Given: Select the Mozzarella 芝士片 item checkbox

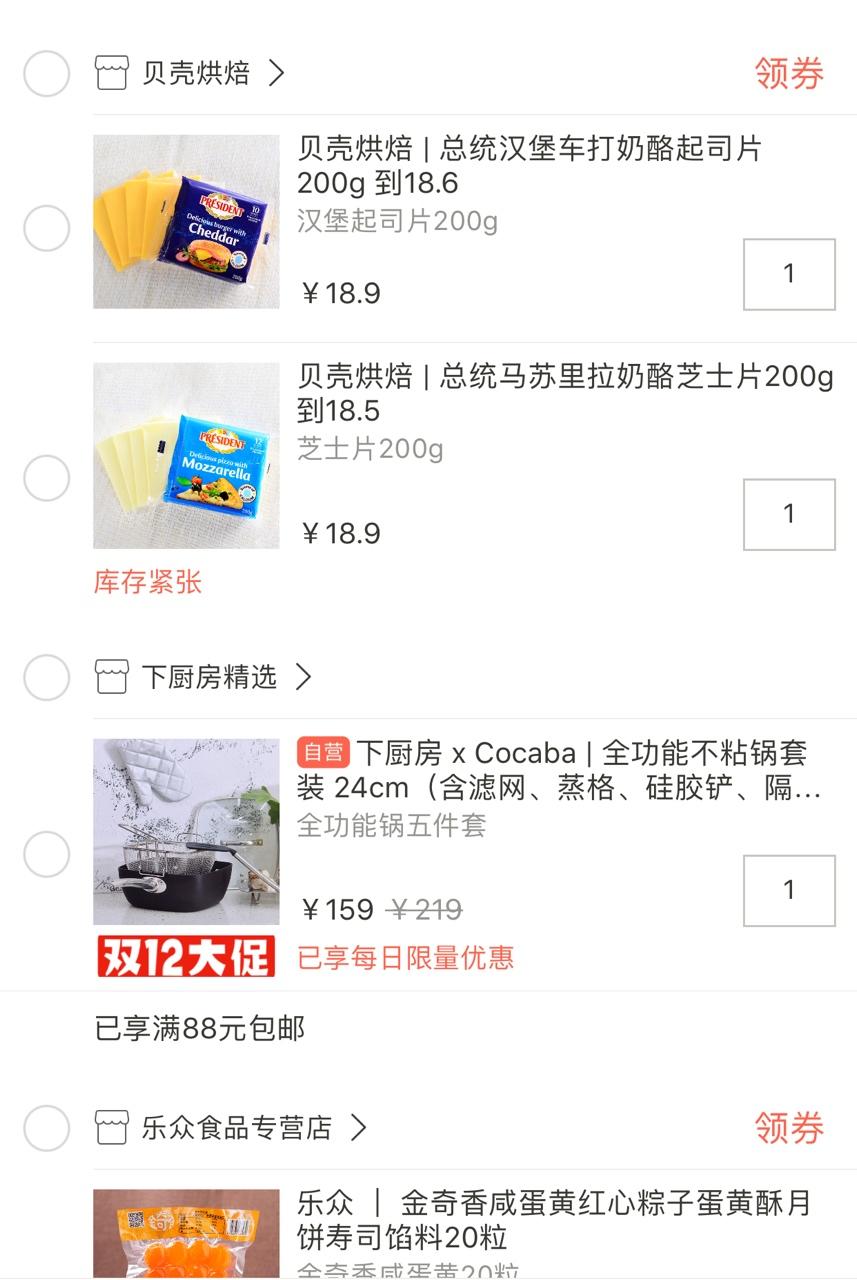Looking at the screenshot, I should click(x=46, y=478).
